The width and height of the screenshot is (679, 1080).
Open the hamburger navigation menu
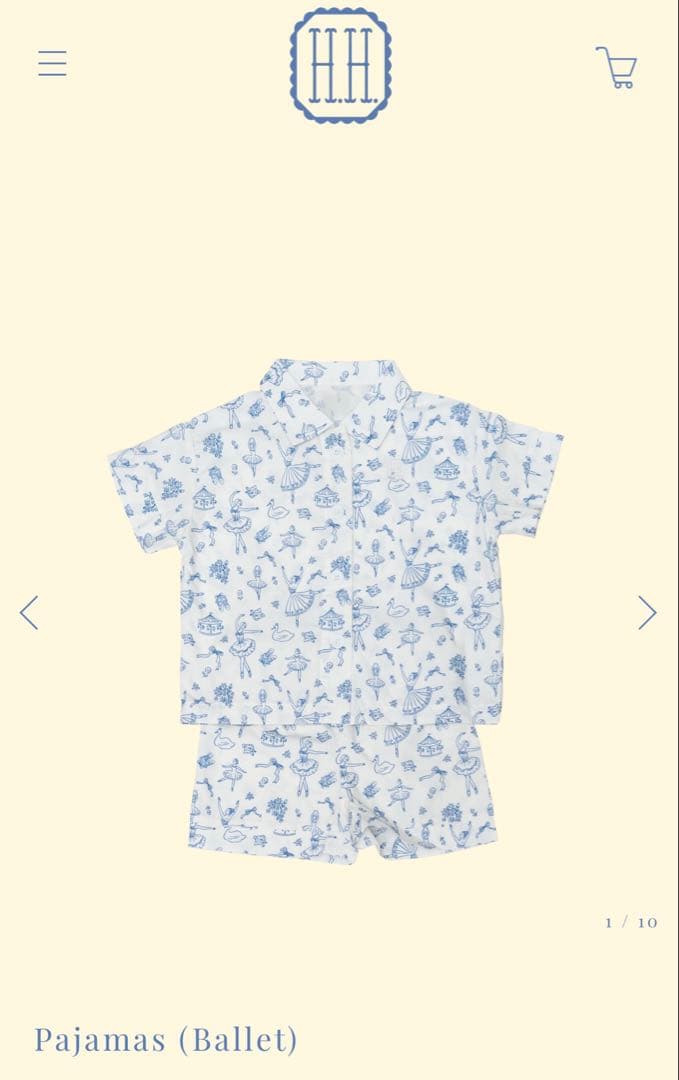(x=52, y=64)
